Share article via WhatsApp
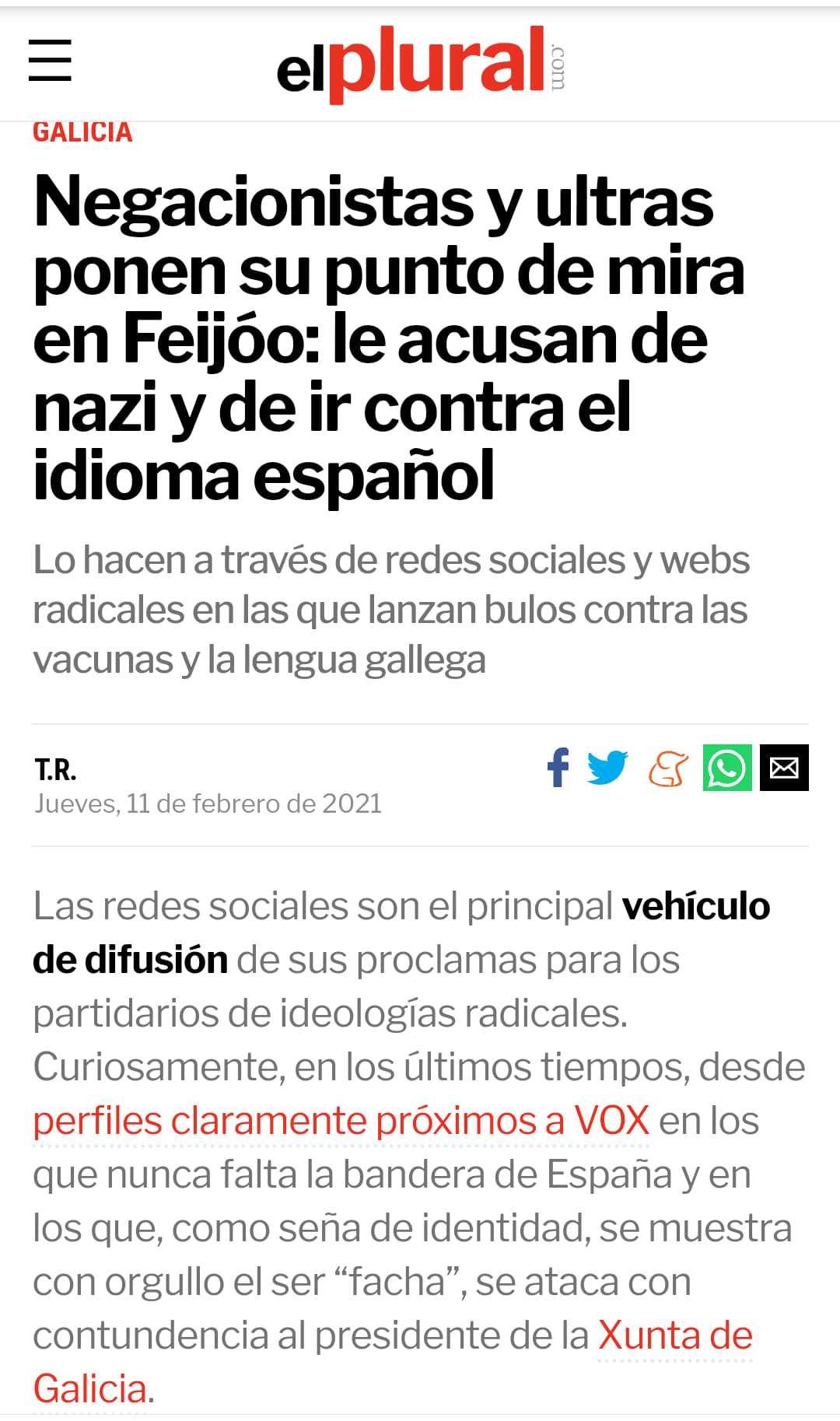This screenshot has height=1421, width=840. point(727,768)
